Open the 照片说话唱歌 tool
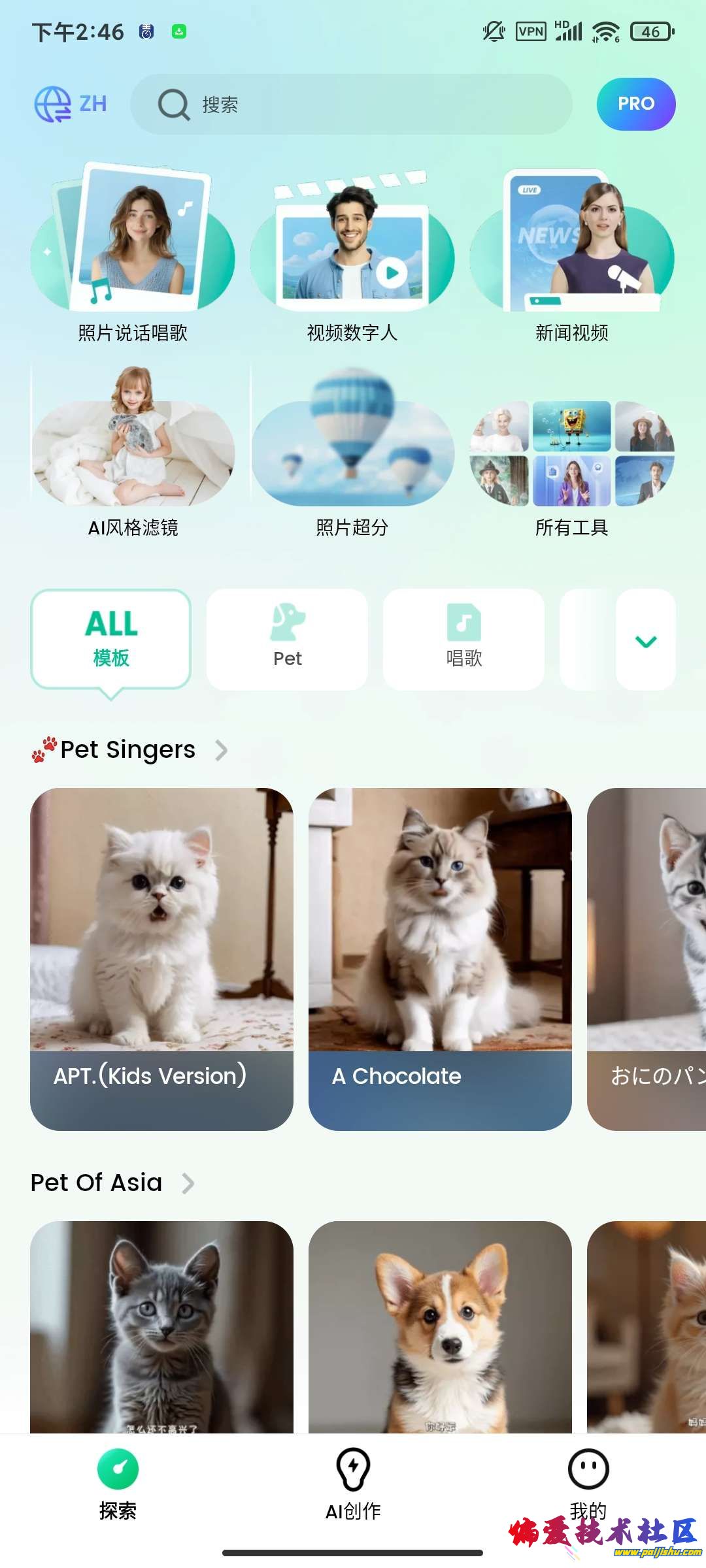Screen dimensions: 706x1568 coord(133,255)
